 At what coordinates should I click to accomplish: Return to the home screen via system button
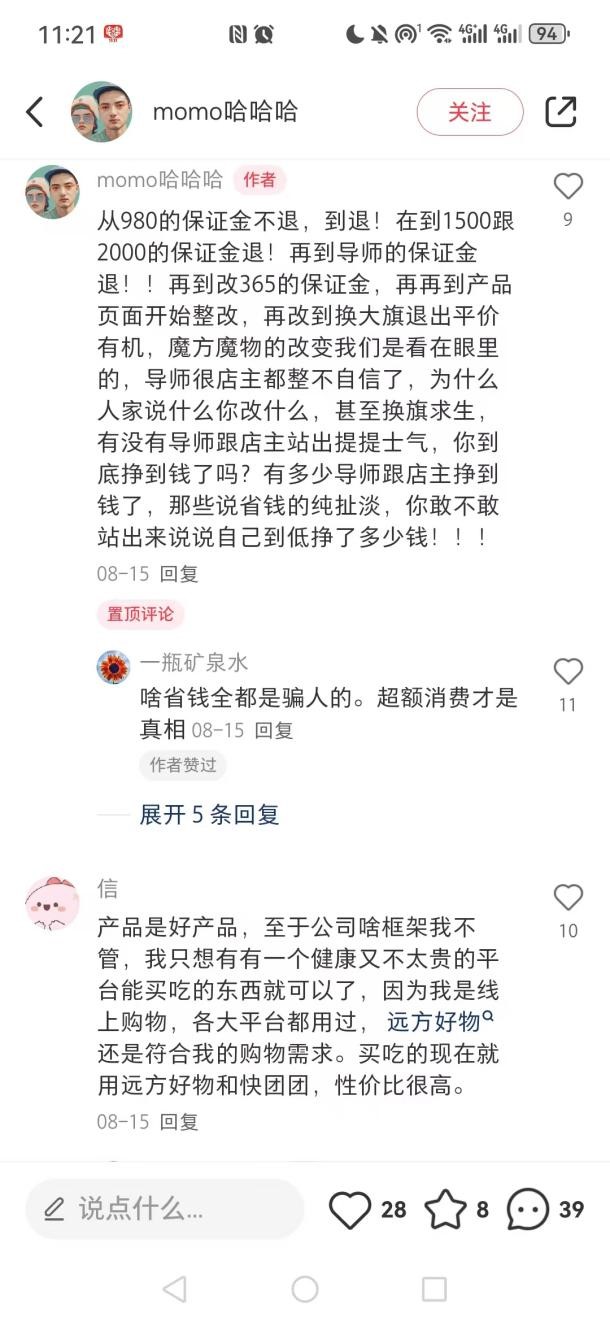coord(305,1289)
